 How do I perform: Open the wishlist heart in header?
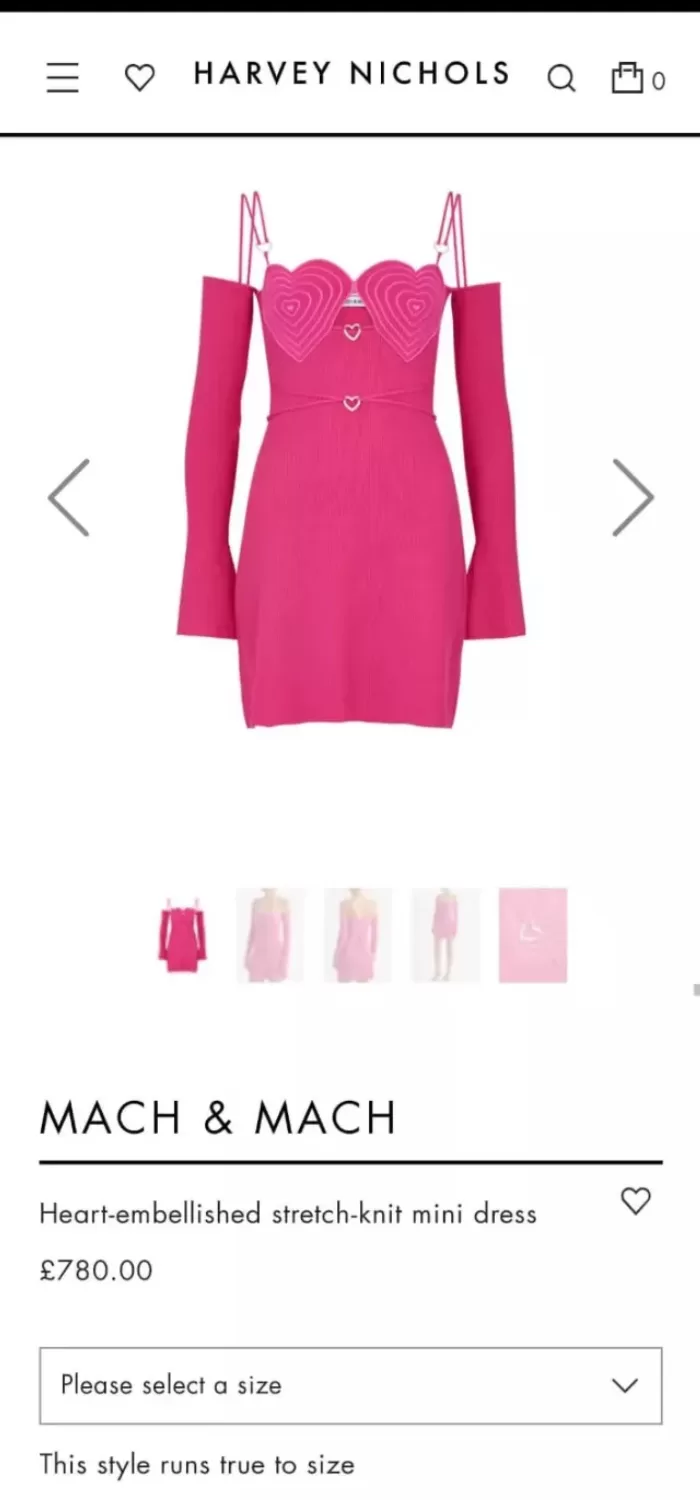tap(139, 77)
